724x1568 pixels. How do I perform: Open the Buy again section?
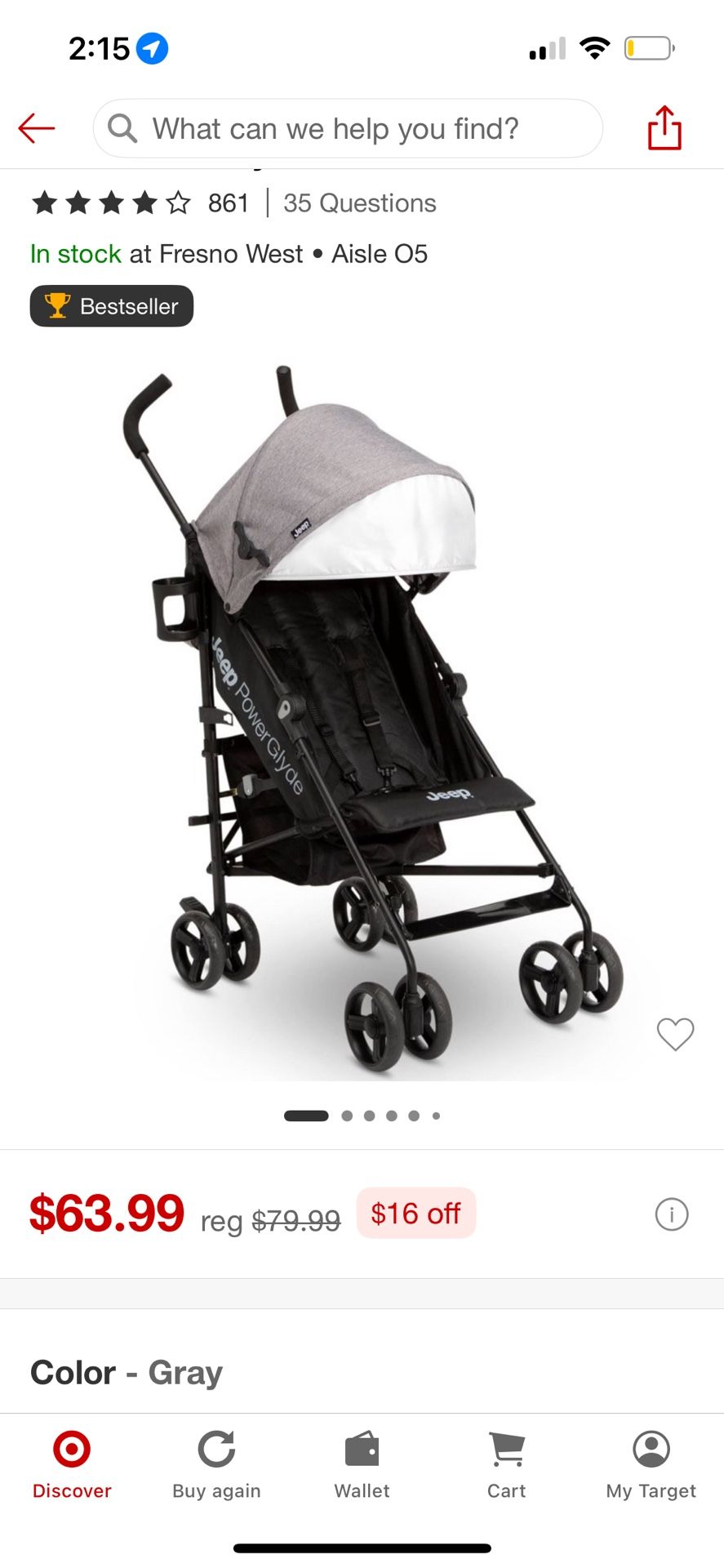tap(215, 1462)
